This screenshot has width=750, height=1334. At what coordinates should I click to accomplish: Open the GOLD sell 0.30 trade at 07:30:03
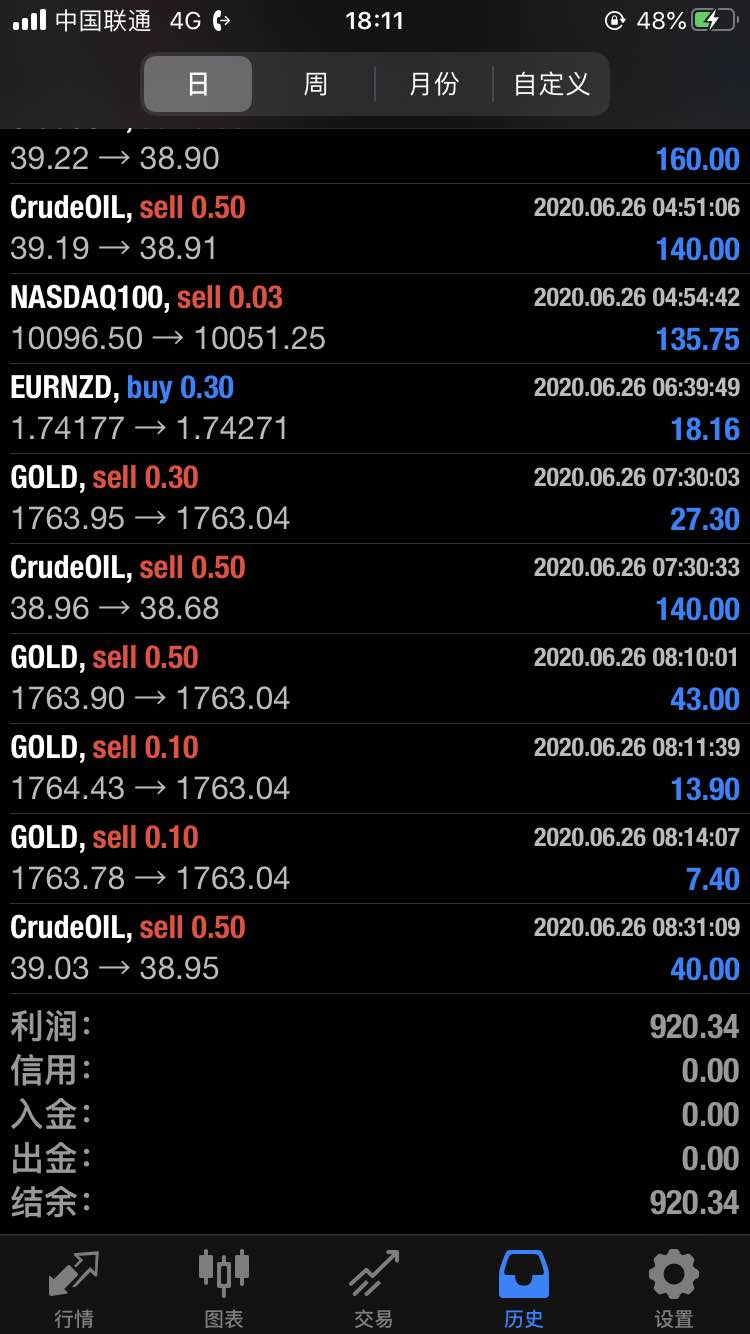pyautogui.click(x=375, y=499)
